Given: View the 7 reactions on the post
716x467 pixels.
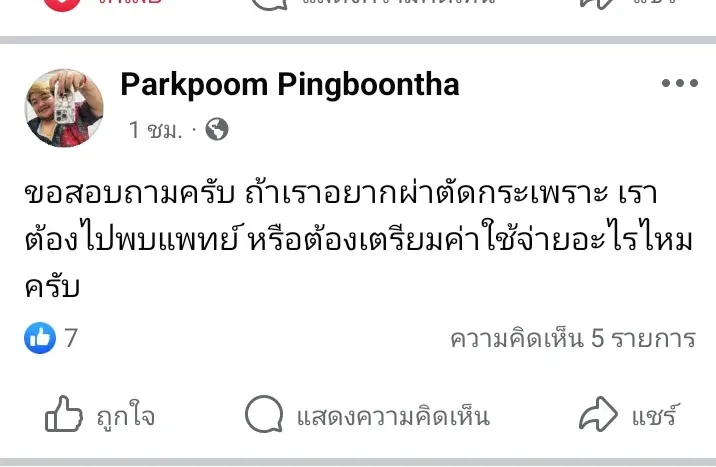Looking at the screenshot, I should 52,338.
